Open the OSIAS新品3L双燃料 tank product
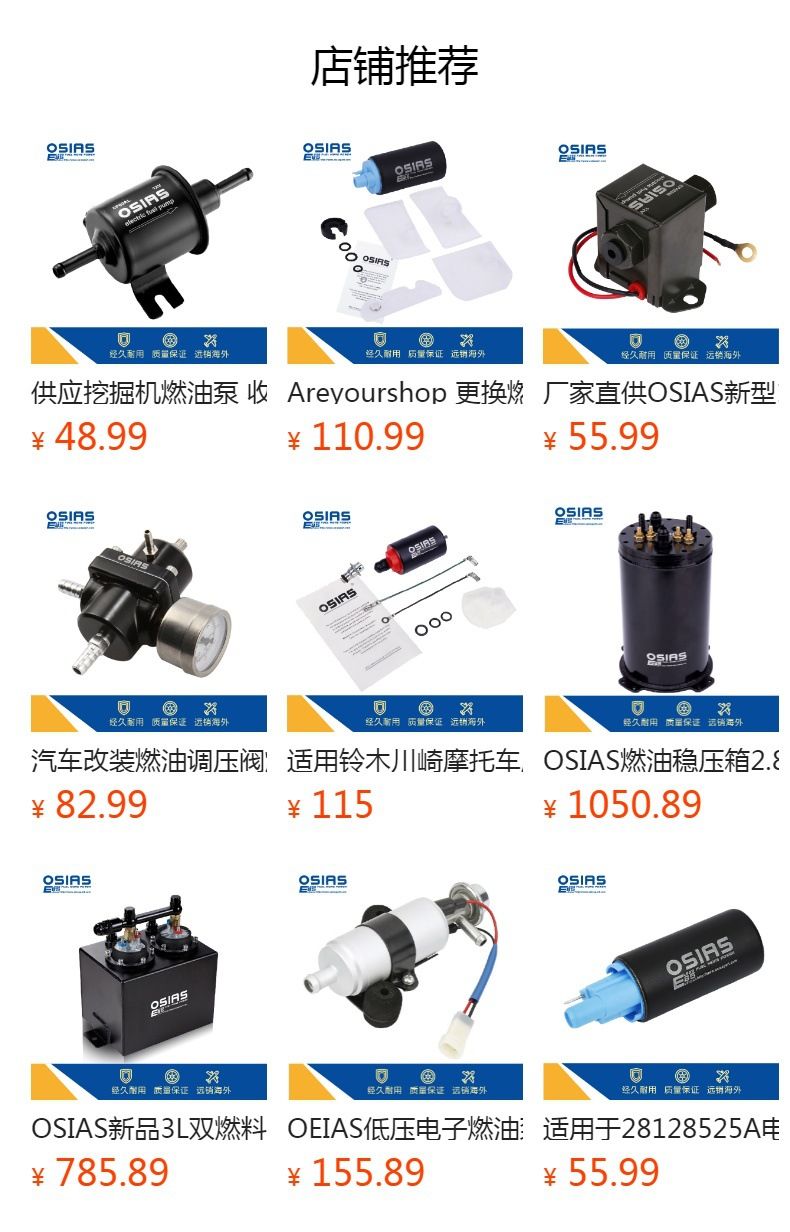790x1232 pixels. [x=149, y=1029]
